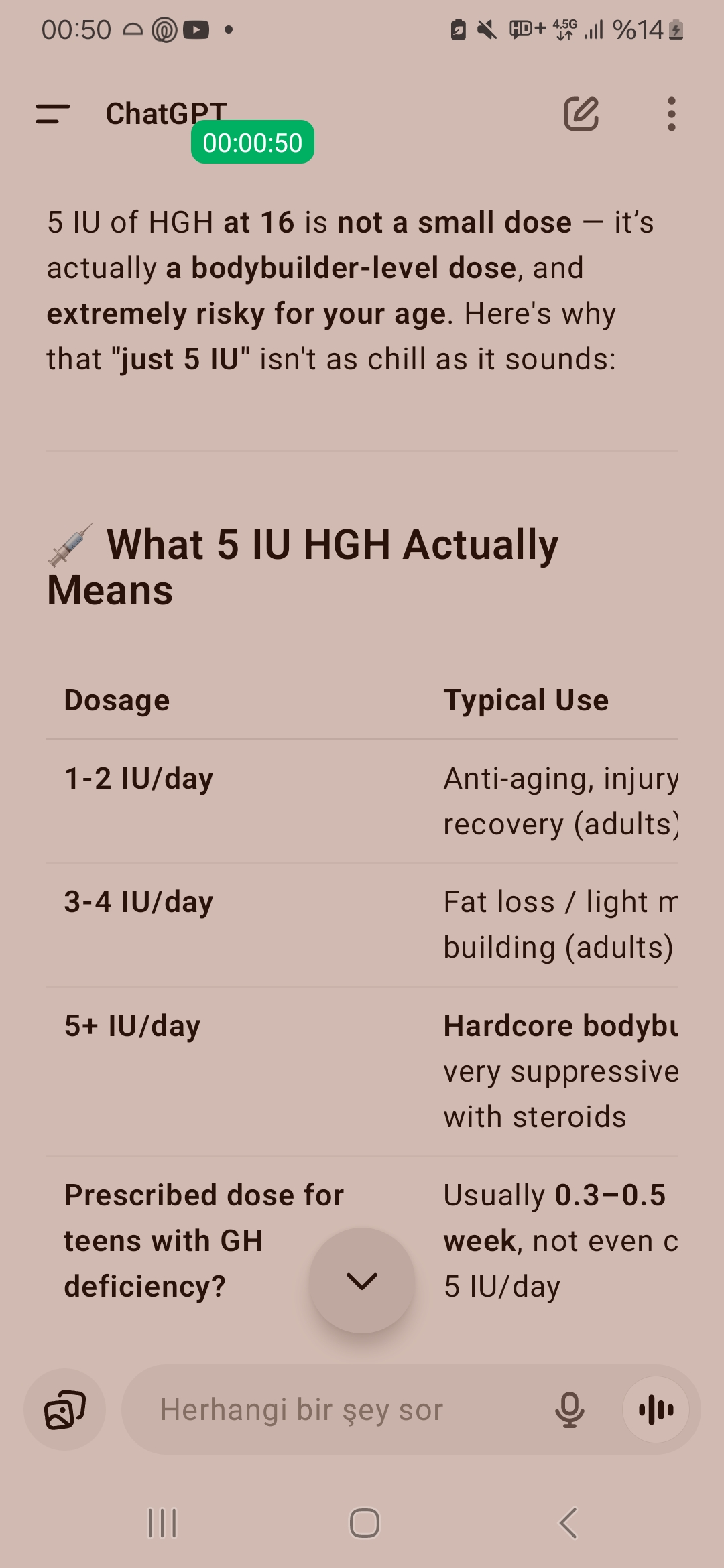Go back using the system back button
Screen dimensions: 724x1568
[x=568, y=1523]
